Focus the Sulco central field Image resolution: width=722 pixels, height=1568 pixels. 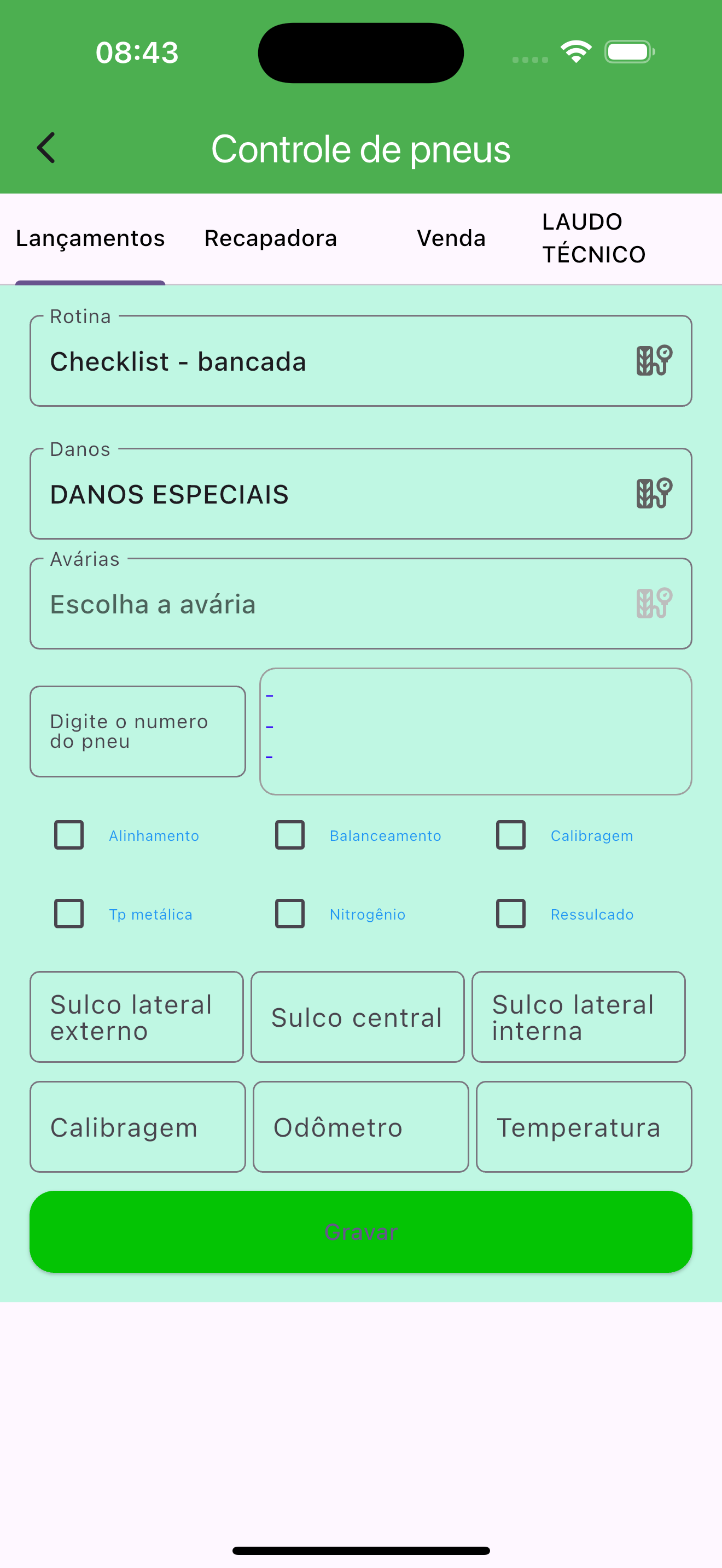click(357, 1017)
